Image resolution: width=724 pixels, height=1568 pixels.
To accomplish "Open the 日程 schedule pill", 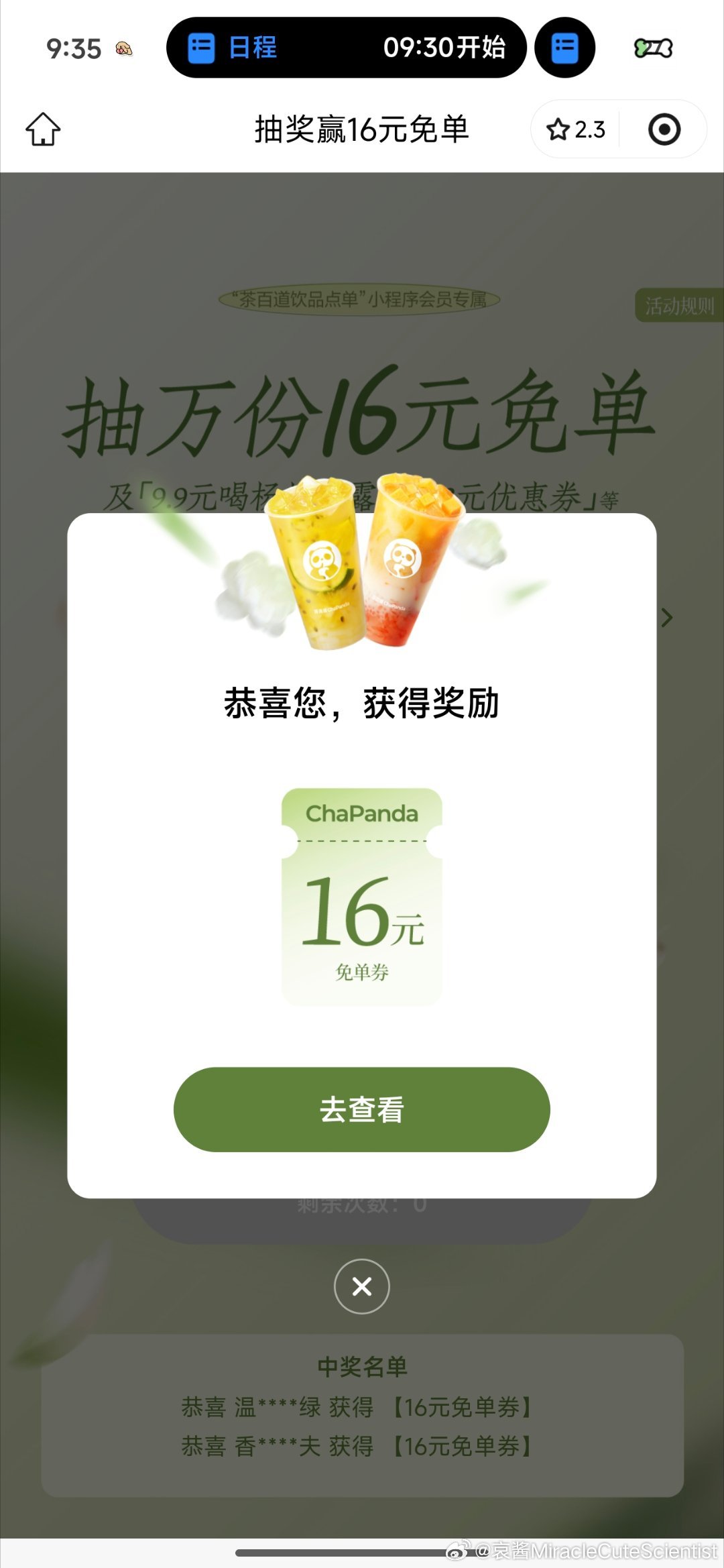I will (346, 48).
